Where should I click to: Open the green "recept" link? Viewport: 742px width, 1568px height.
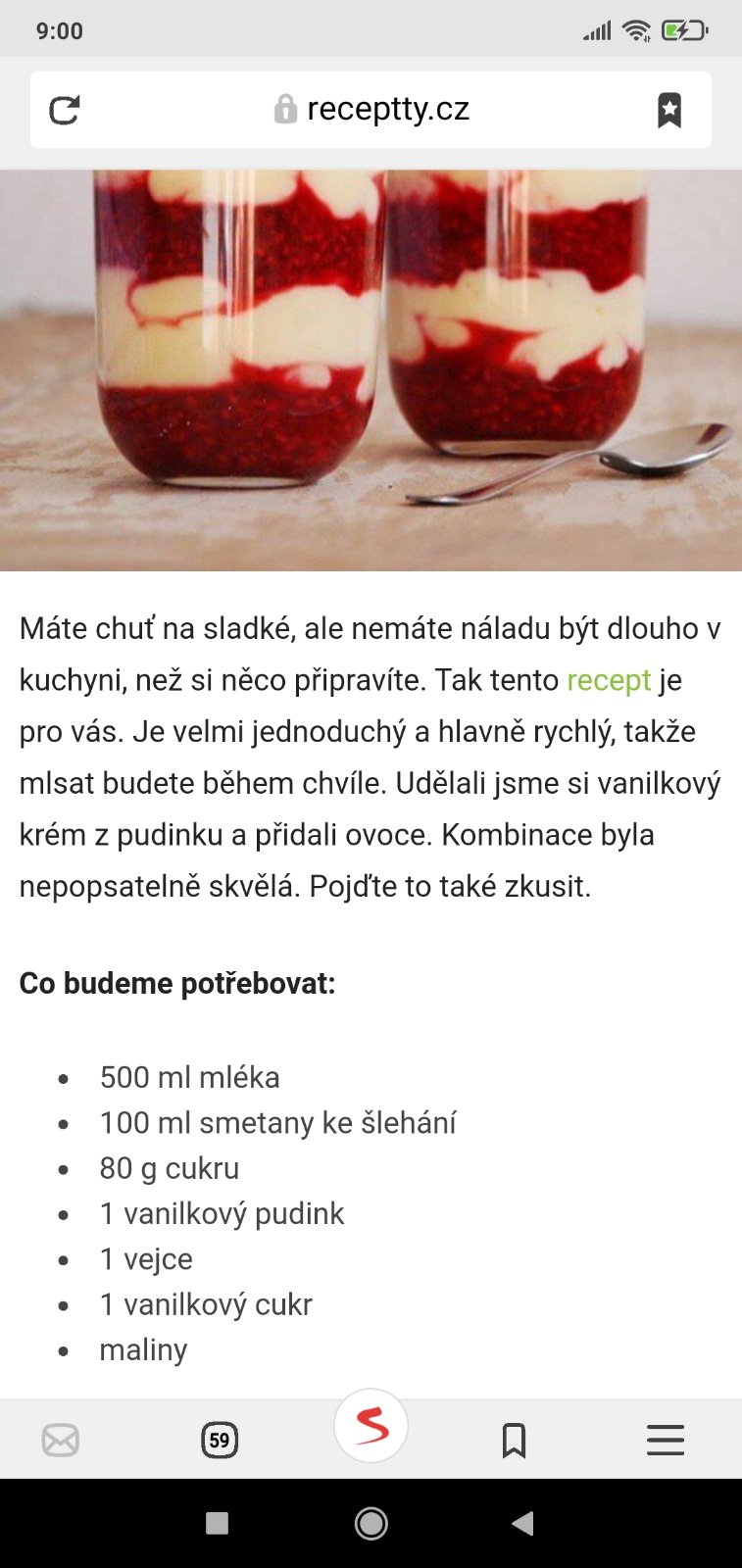[609, 680]
